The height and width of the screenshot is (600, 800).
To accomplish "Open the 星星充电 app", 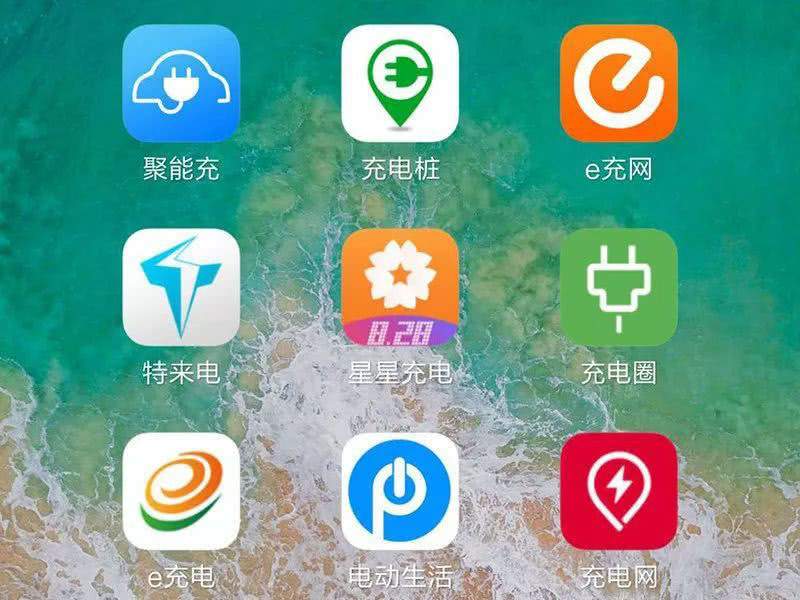I will coord(400,287).
